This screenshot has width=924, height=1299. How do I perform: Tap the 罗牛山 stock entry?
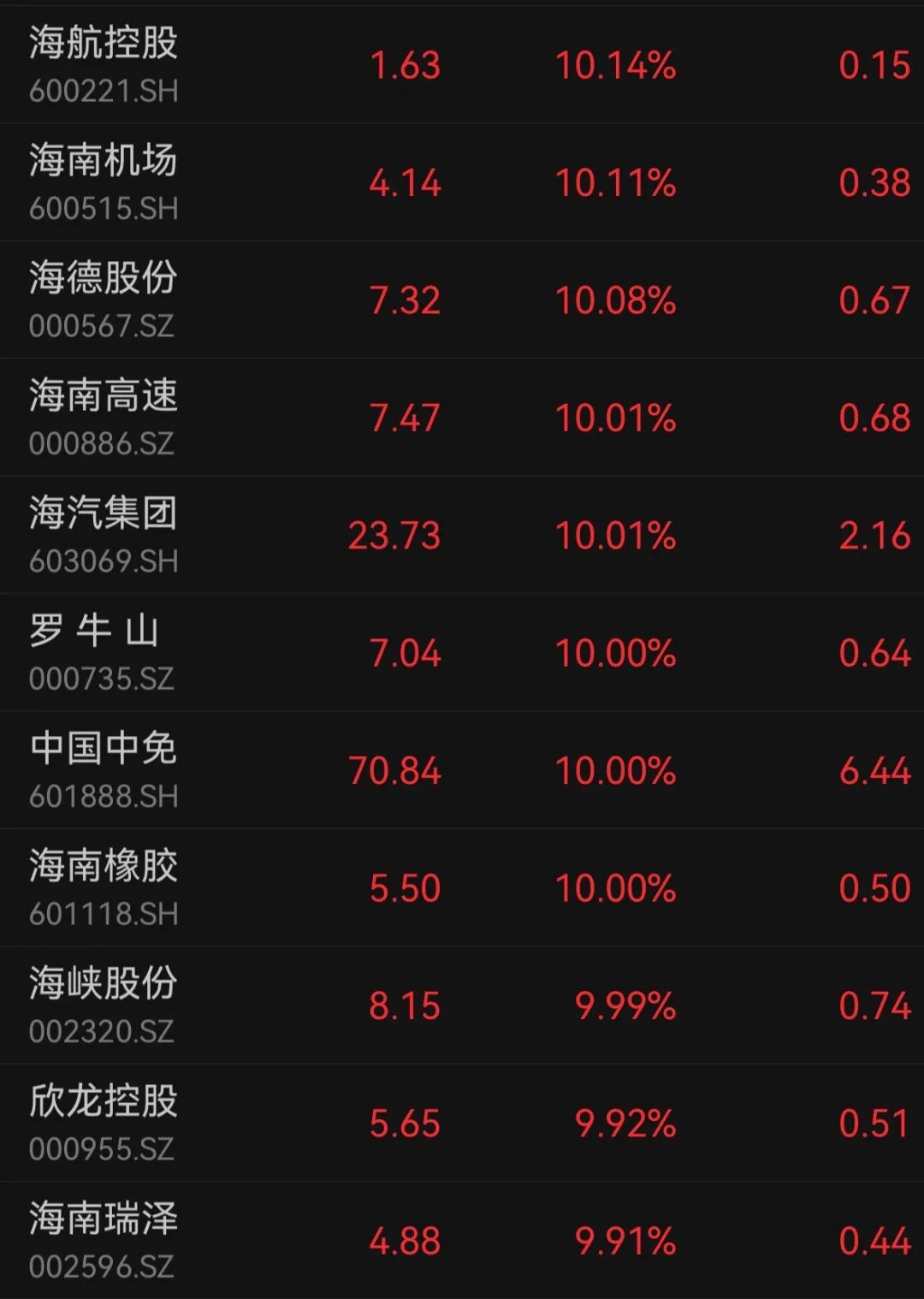tap(104, 653)
